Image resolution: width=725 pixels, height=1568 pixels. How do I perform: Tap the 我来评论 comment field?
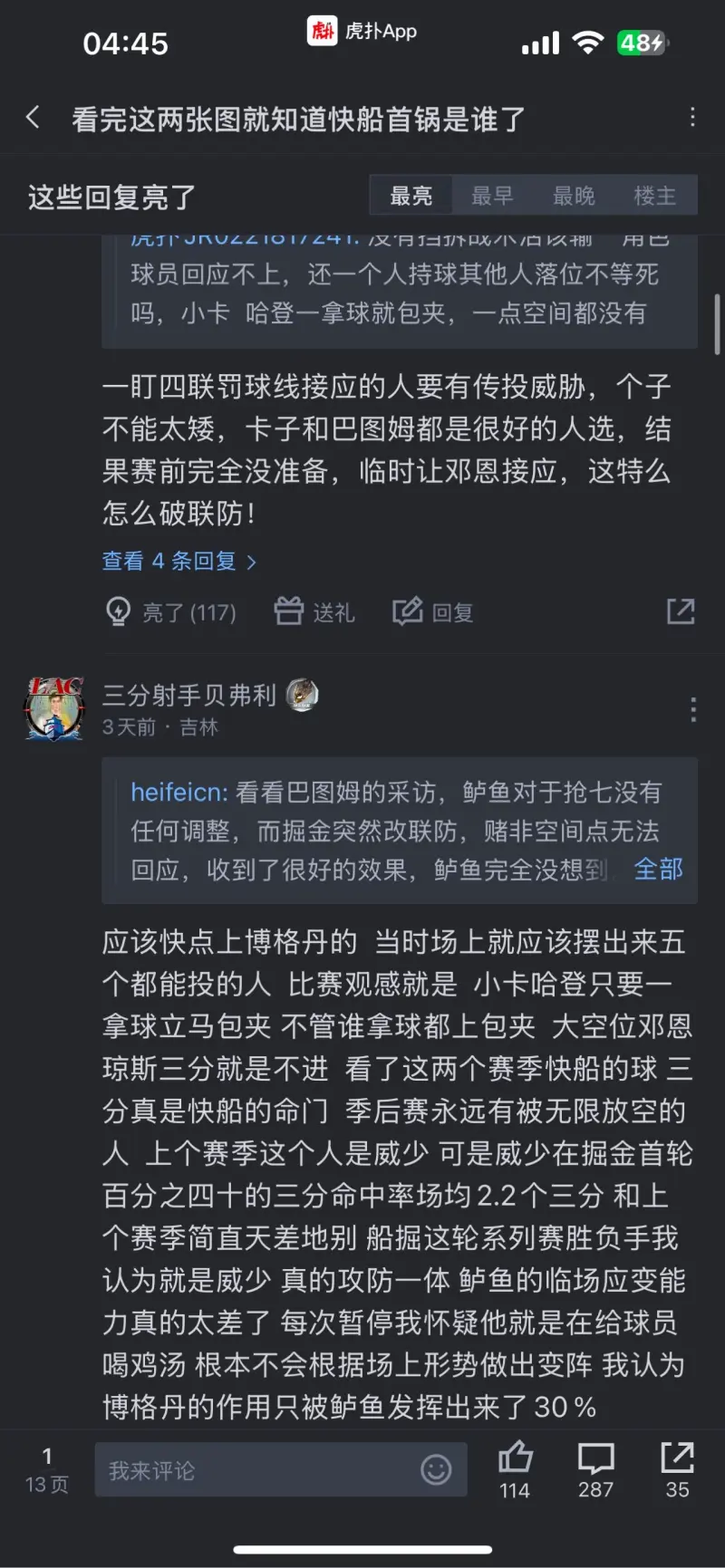[x=254, y=1470]
